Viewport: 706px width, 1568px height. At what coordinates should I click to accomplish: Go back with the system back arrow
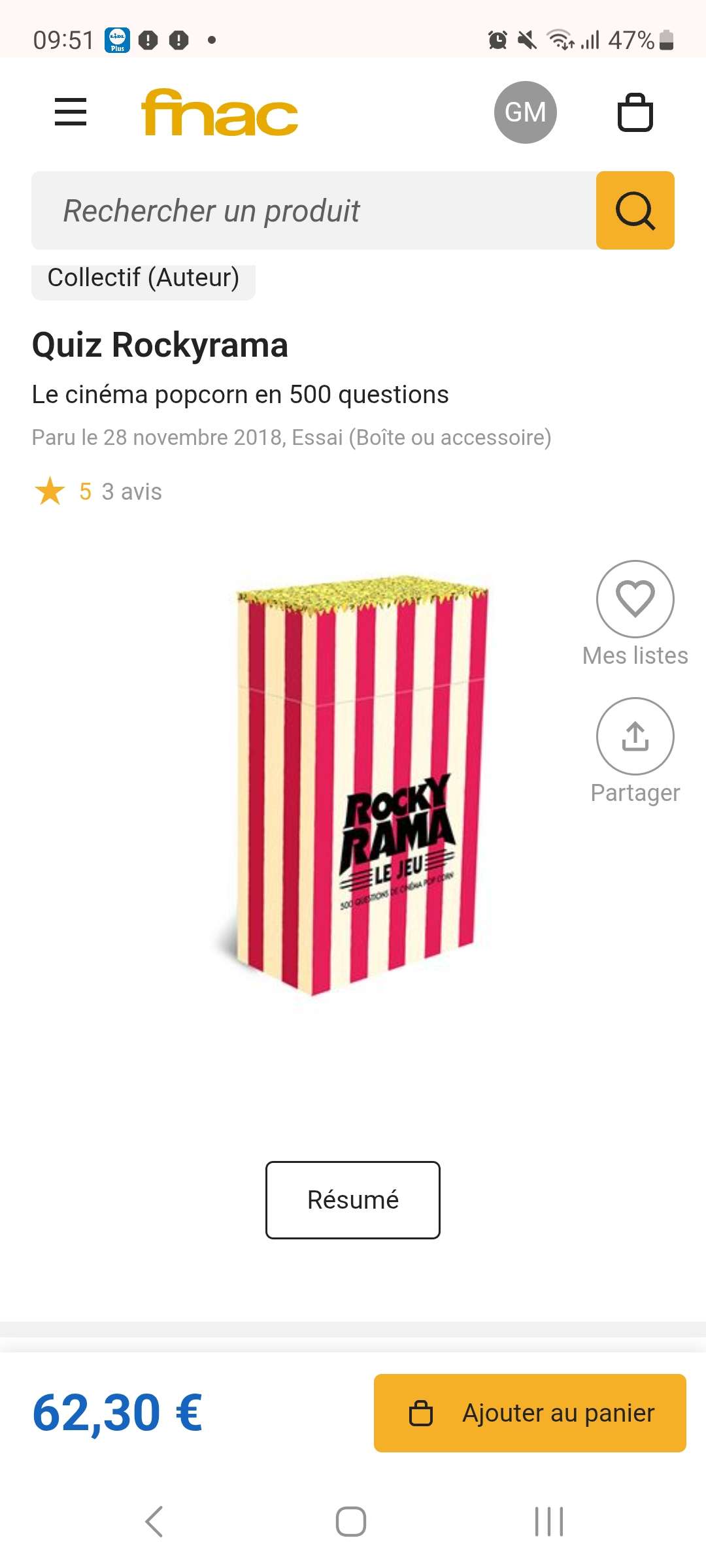pyautogui.click(x=154, y=1521)
